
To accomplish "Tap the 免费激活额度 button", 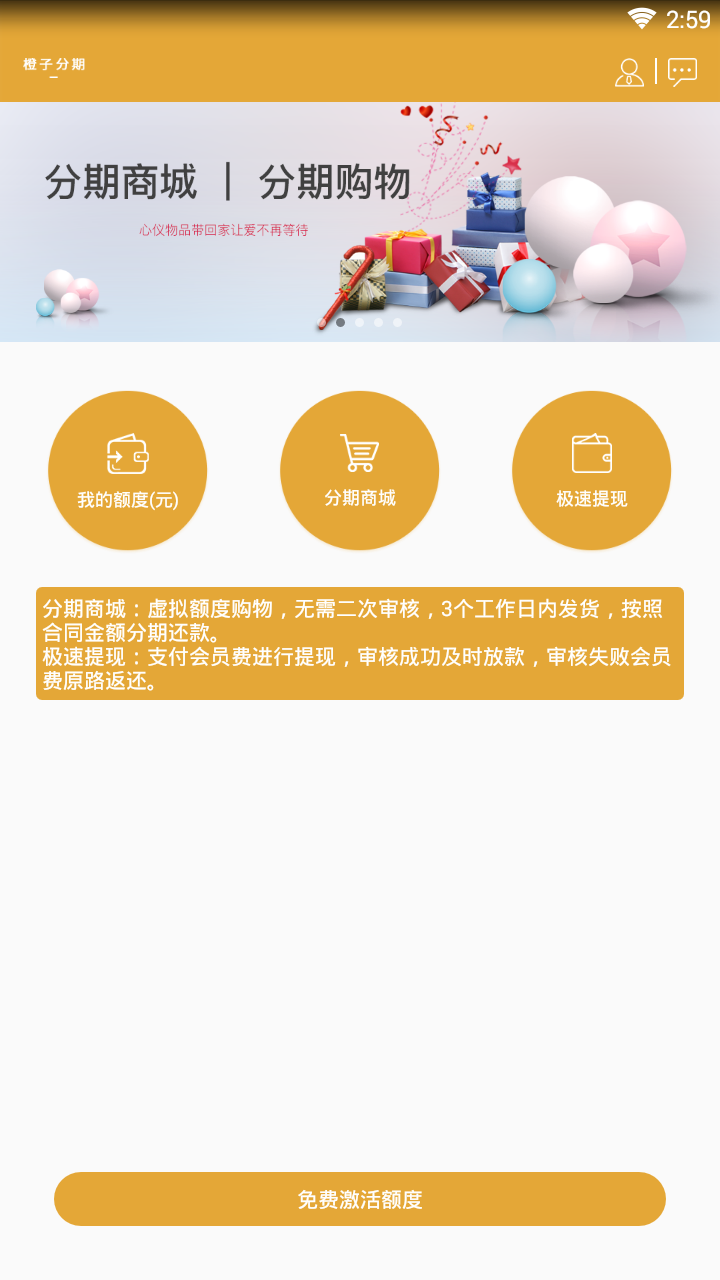I will (360, 1199).
